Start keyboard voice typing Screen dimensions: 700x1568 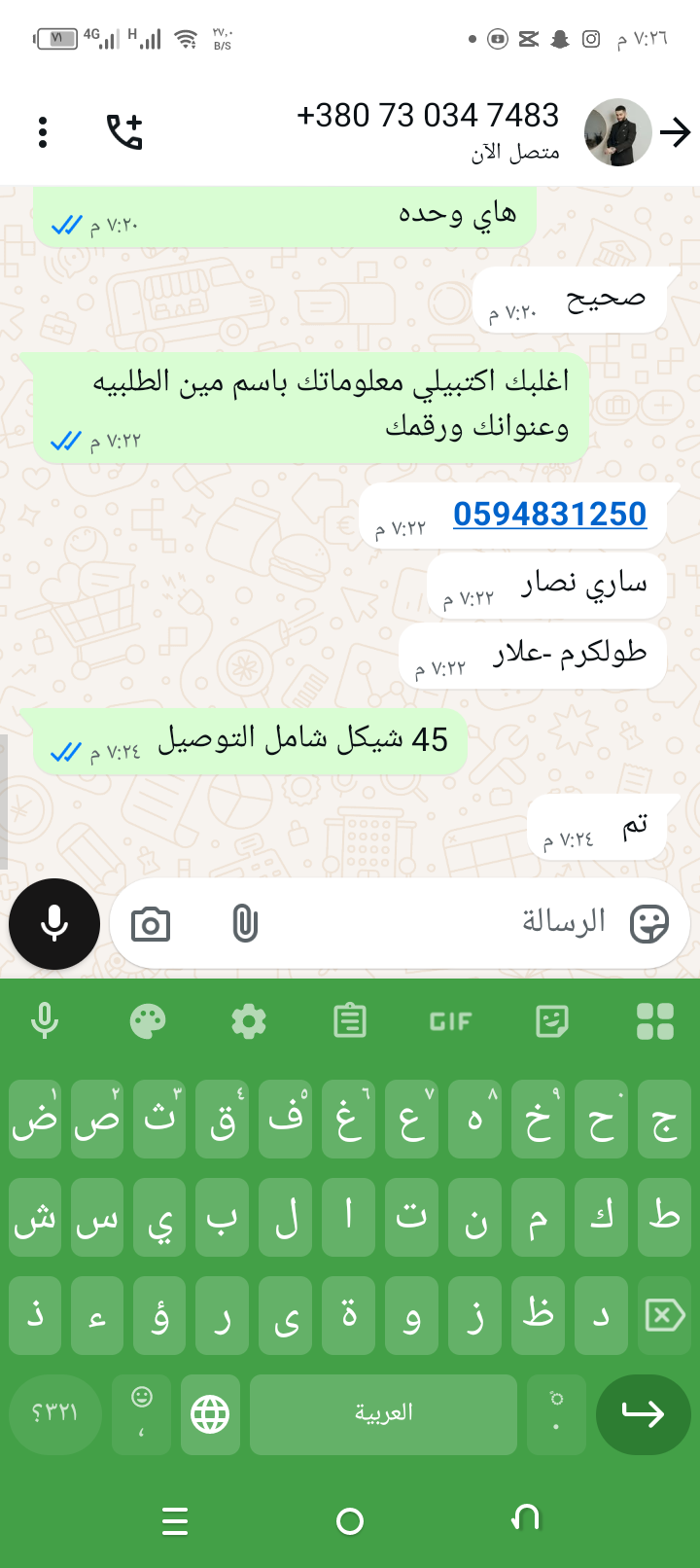click(45, 1021)
